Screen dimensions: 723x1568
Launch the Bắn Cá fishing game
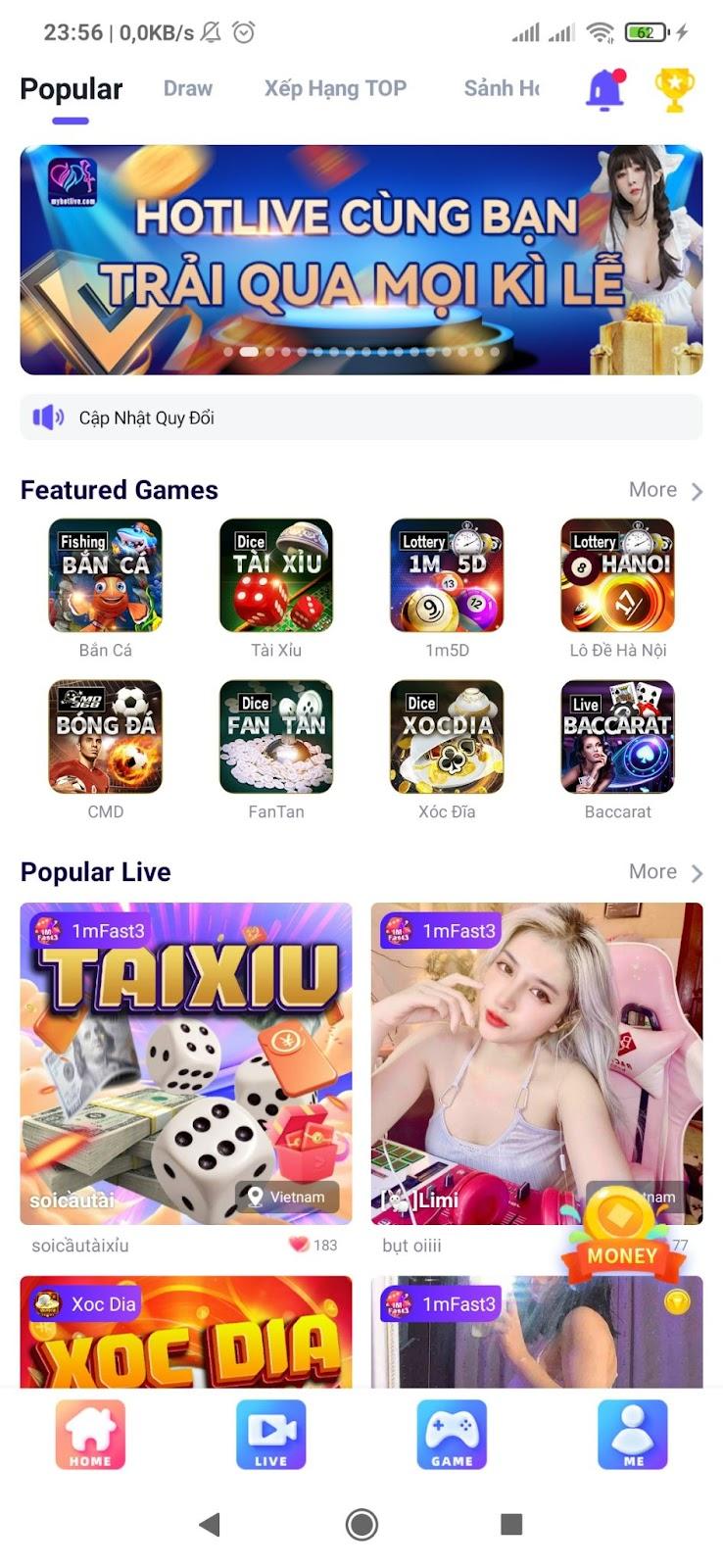tap(106, 575)
